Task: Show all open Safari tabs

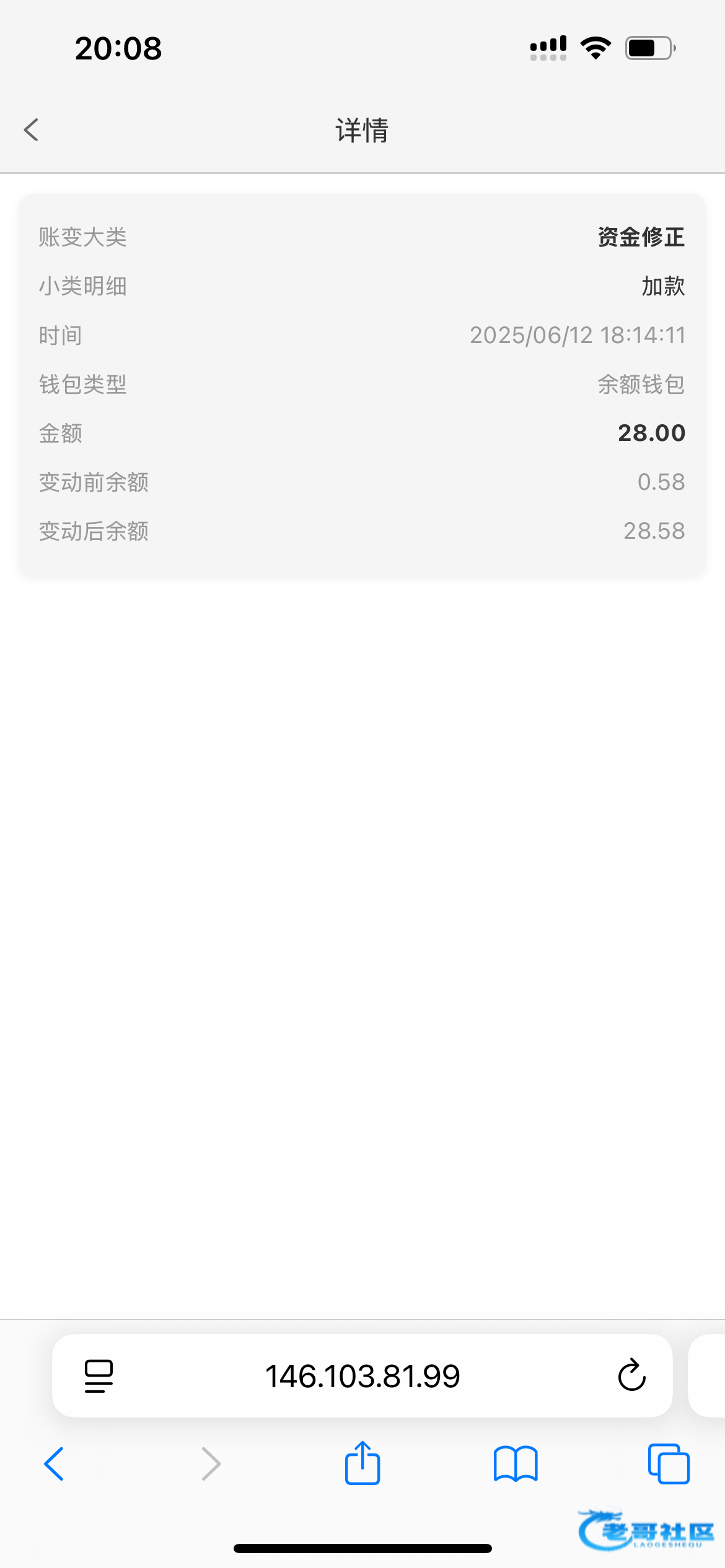Action: 668,1464
